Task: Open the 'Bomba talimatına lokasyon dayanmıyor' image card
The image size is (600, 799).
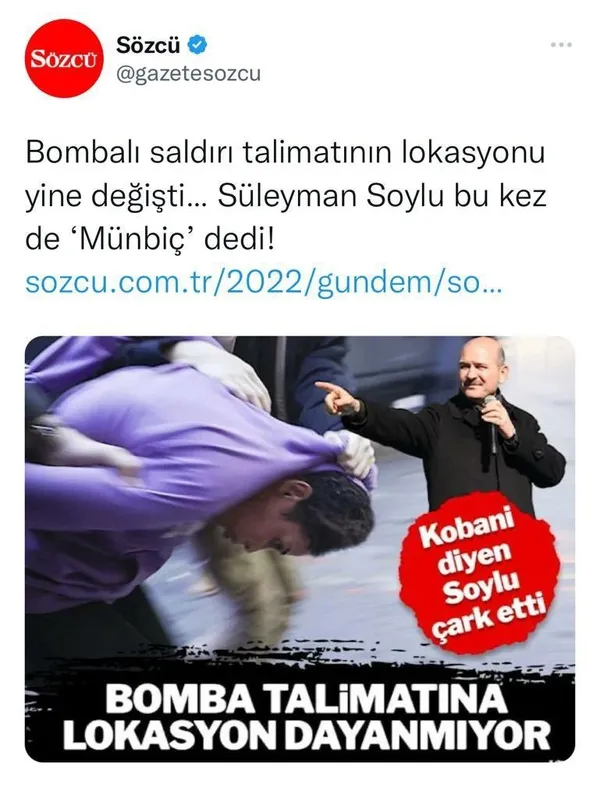Action: (300, 548)
